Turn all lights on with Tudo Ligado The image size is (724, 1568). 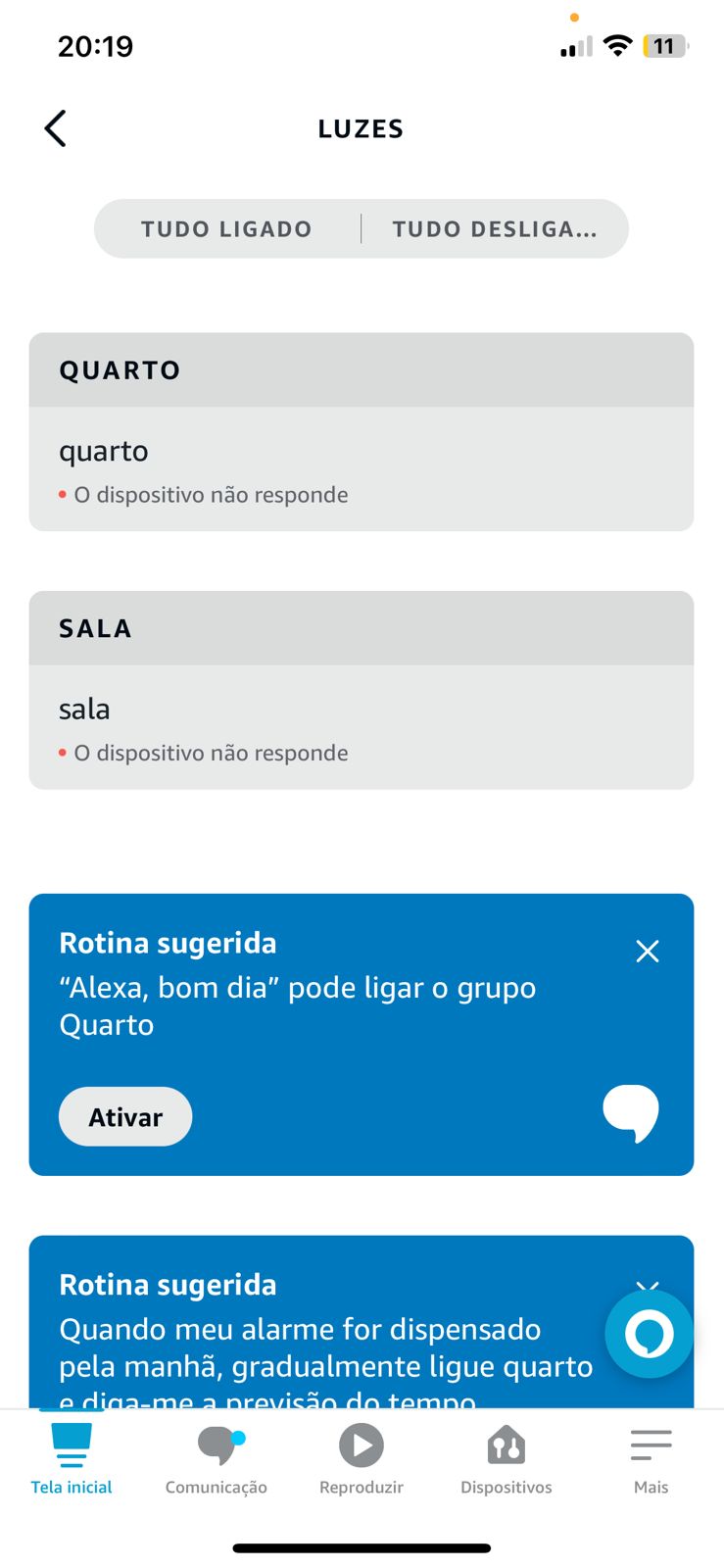point(226,229)
